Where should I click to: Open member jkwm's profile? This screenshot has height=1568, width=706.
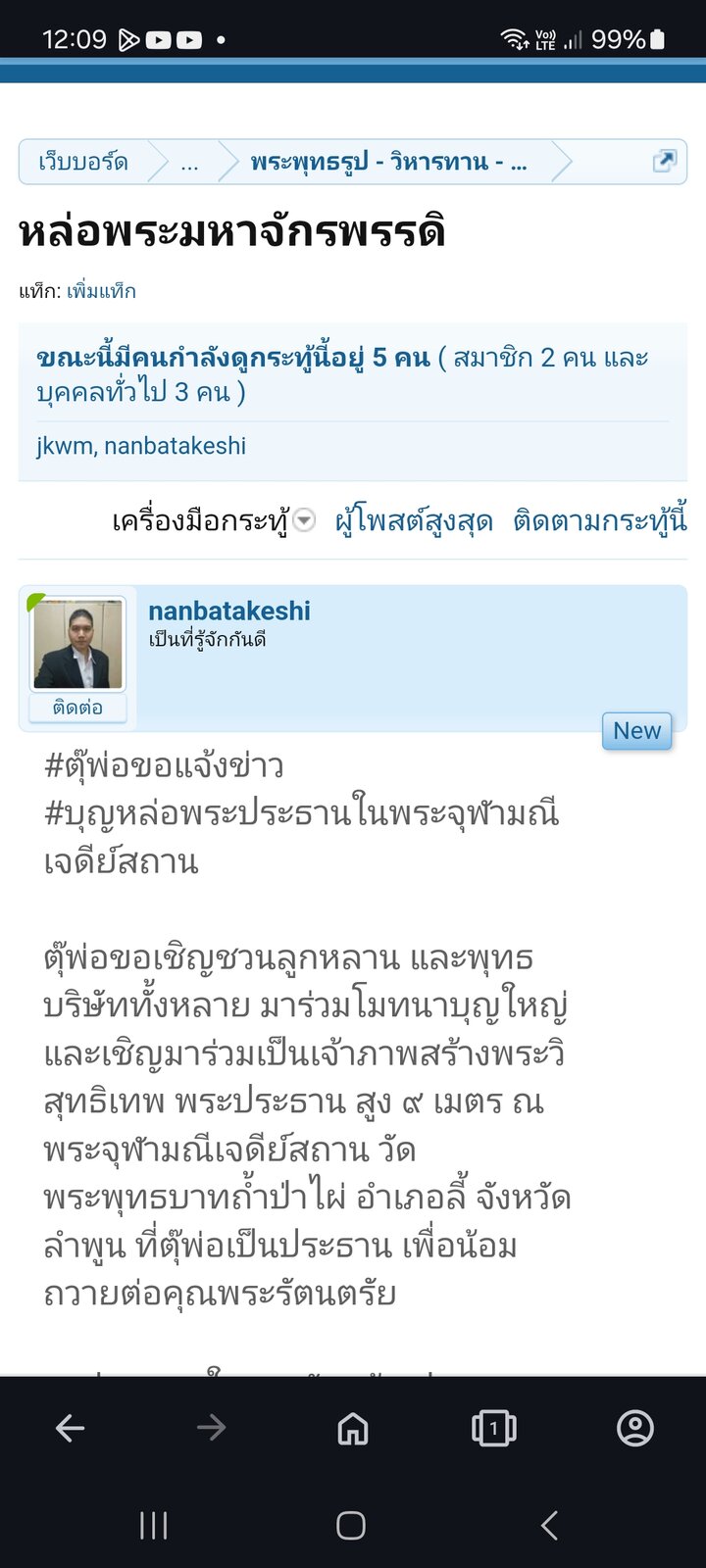pyautogui.click(x=64, y=446)
